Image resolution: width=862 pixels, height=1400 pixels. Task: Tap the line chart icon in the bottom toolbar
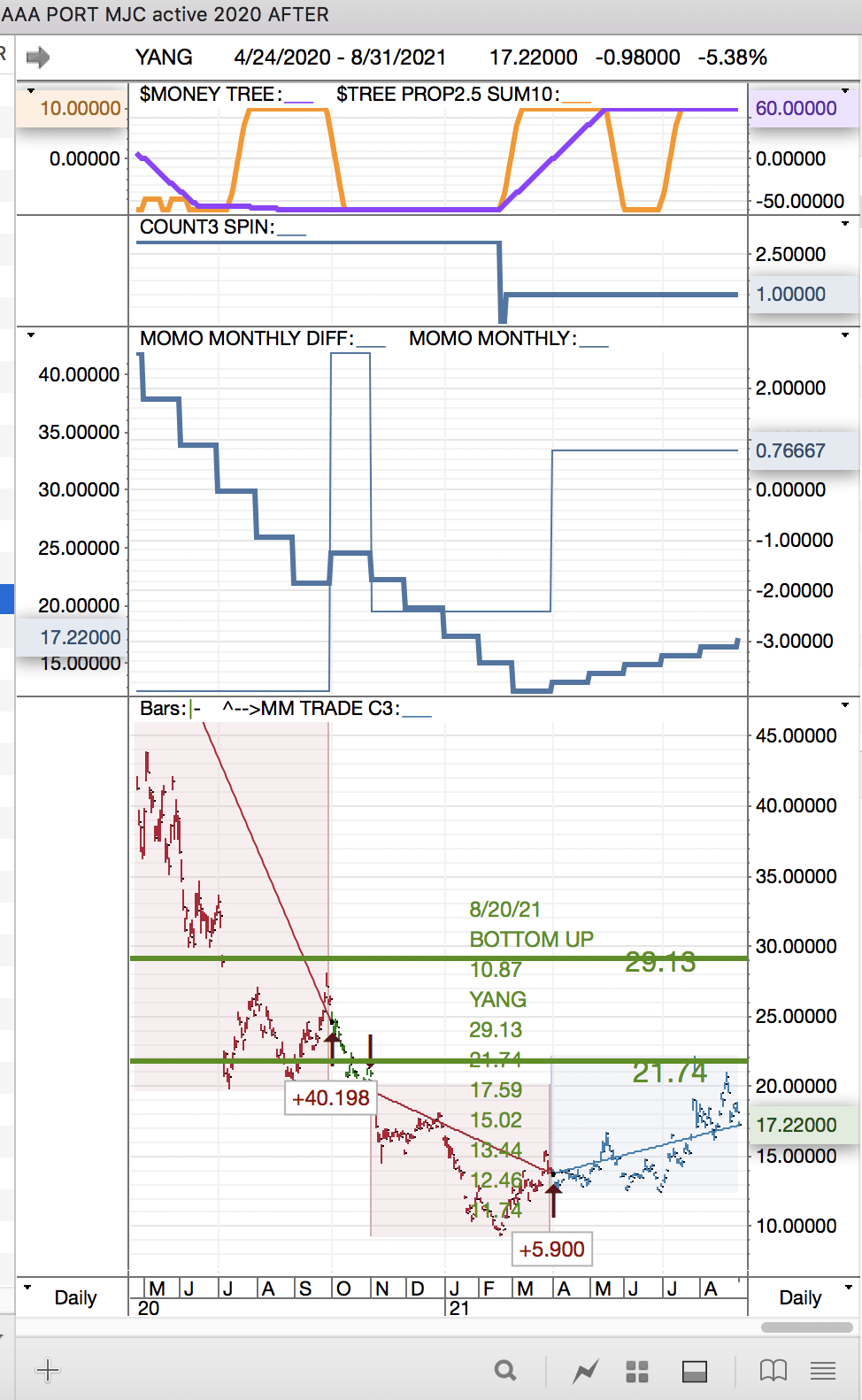585,1372
